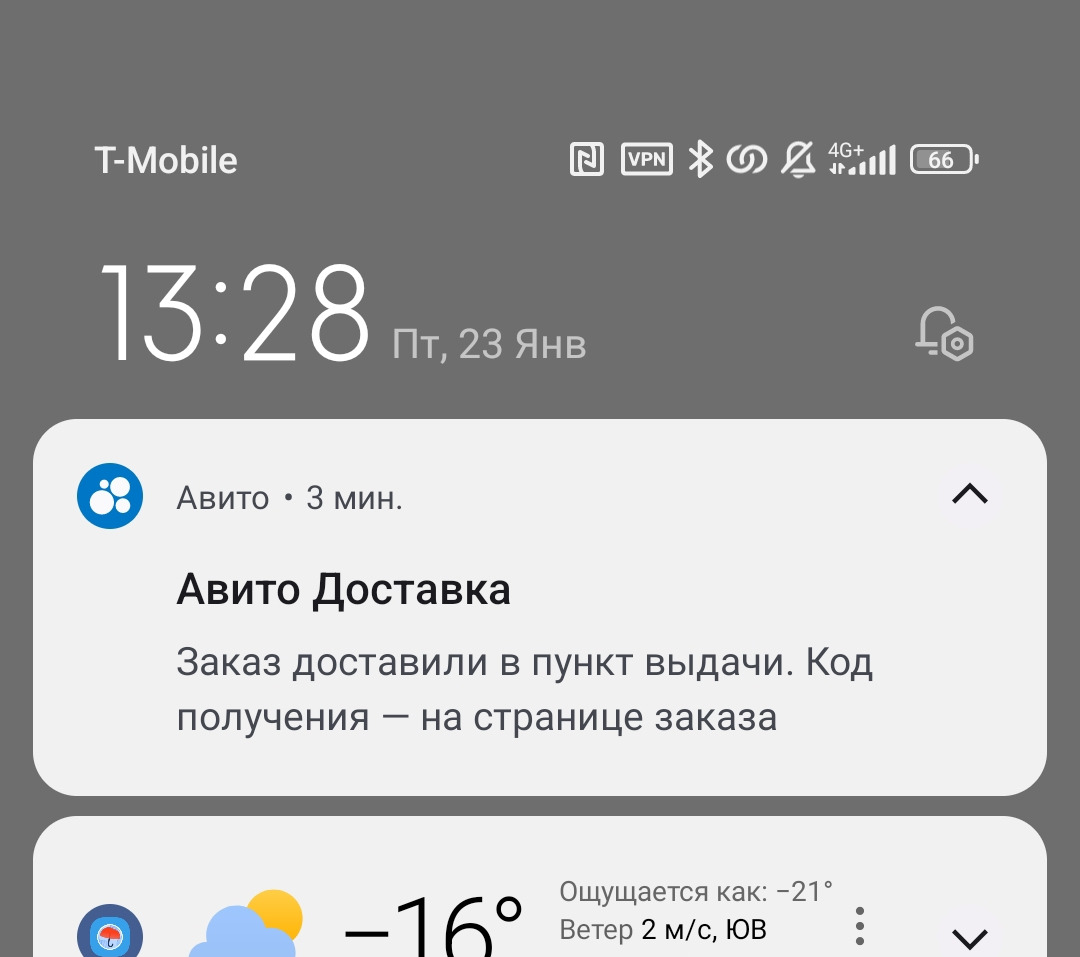Expand the weather notification

pyautogui.click(x=969, y=937)
